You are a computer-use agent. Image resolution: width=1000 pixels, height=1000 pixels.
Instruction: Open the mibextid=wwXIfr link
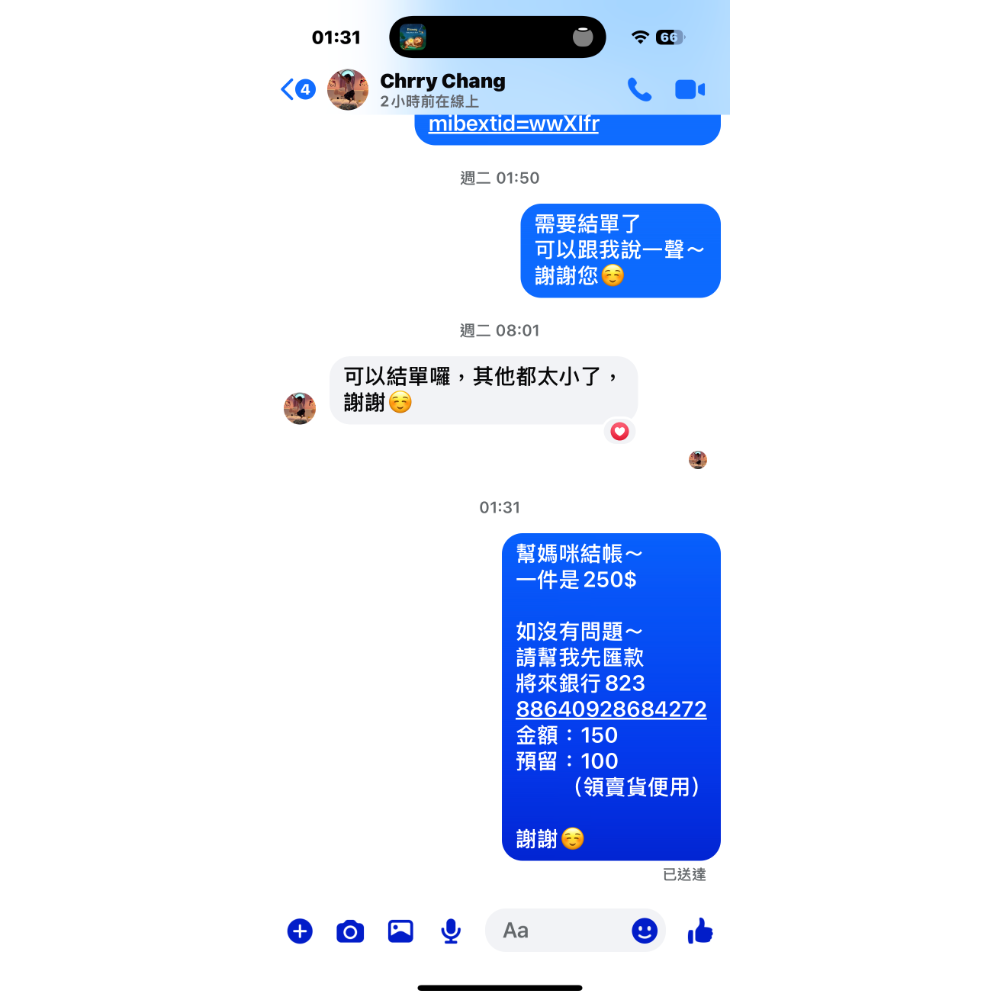514,124
